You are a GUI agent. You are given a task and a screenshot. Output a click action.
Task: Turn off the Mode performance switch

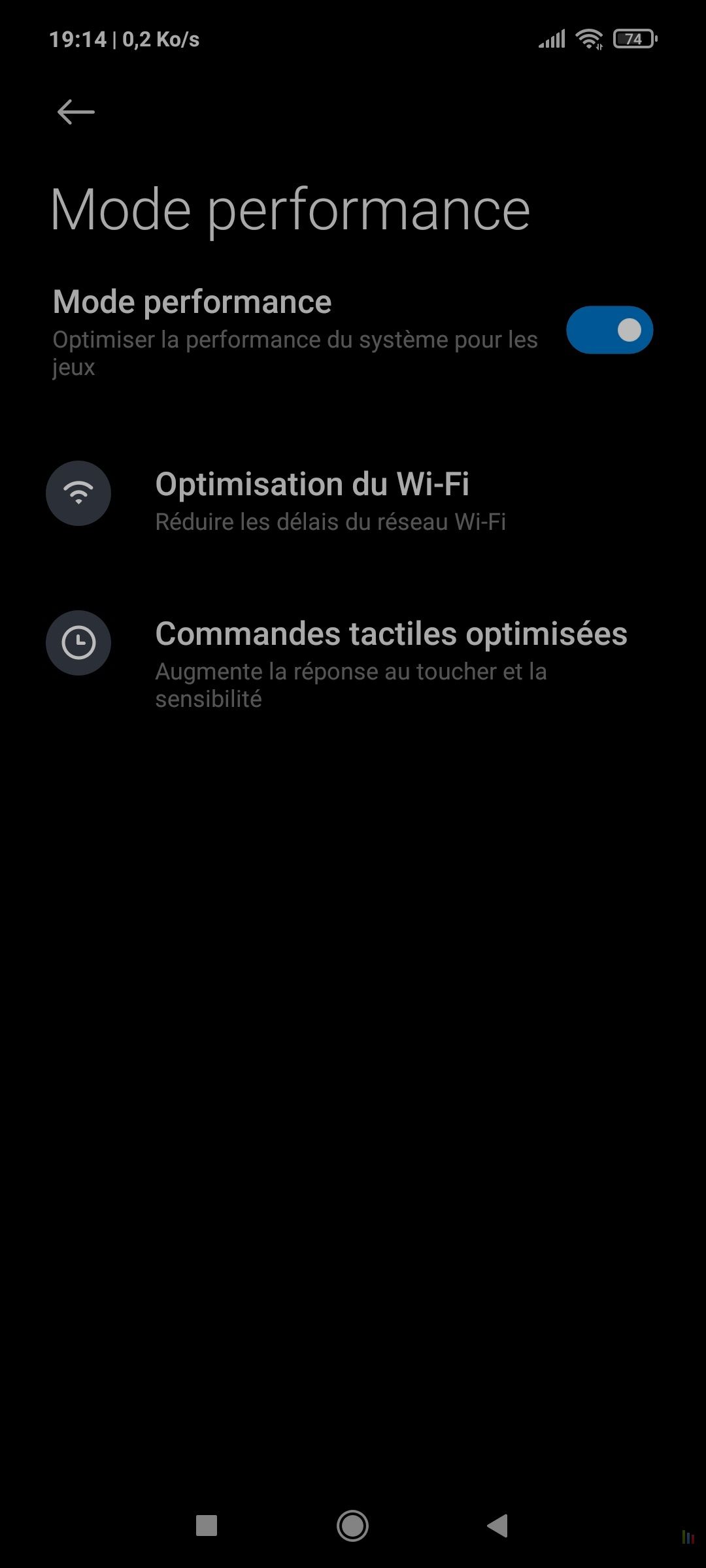[x=609, y=330]
